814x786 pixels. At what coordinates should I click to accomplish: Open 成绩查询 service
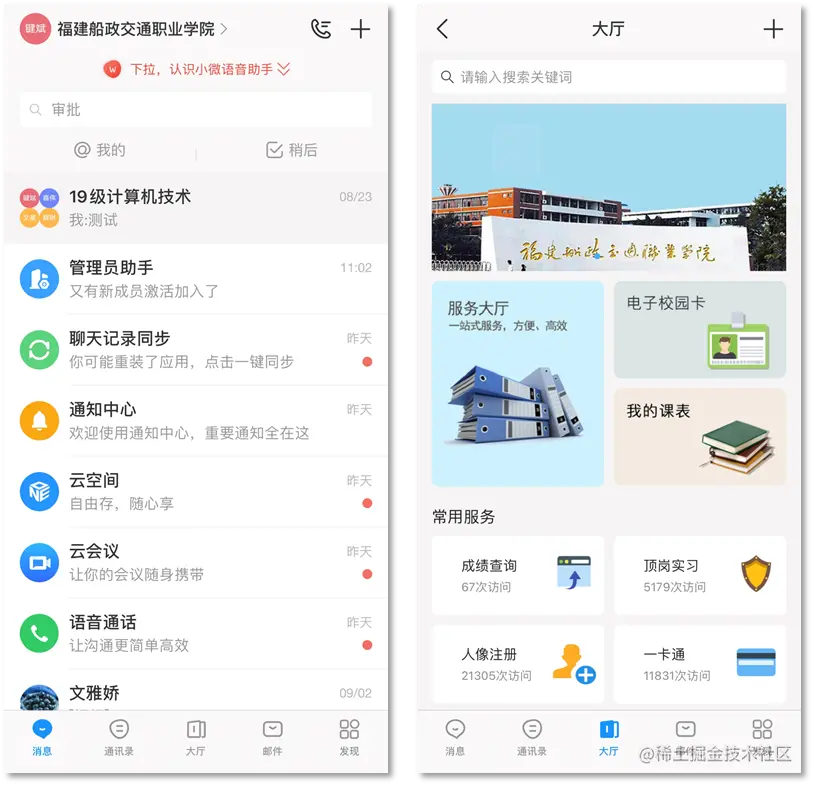[518, 575]
